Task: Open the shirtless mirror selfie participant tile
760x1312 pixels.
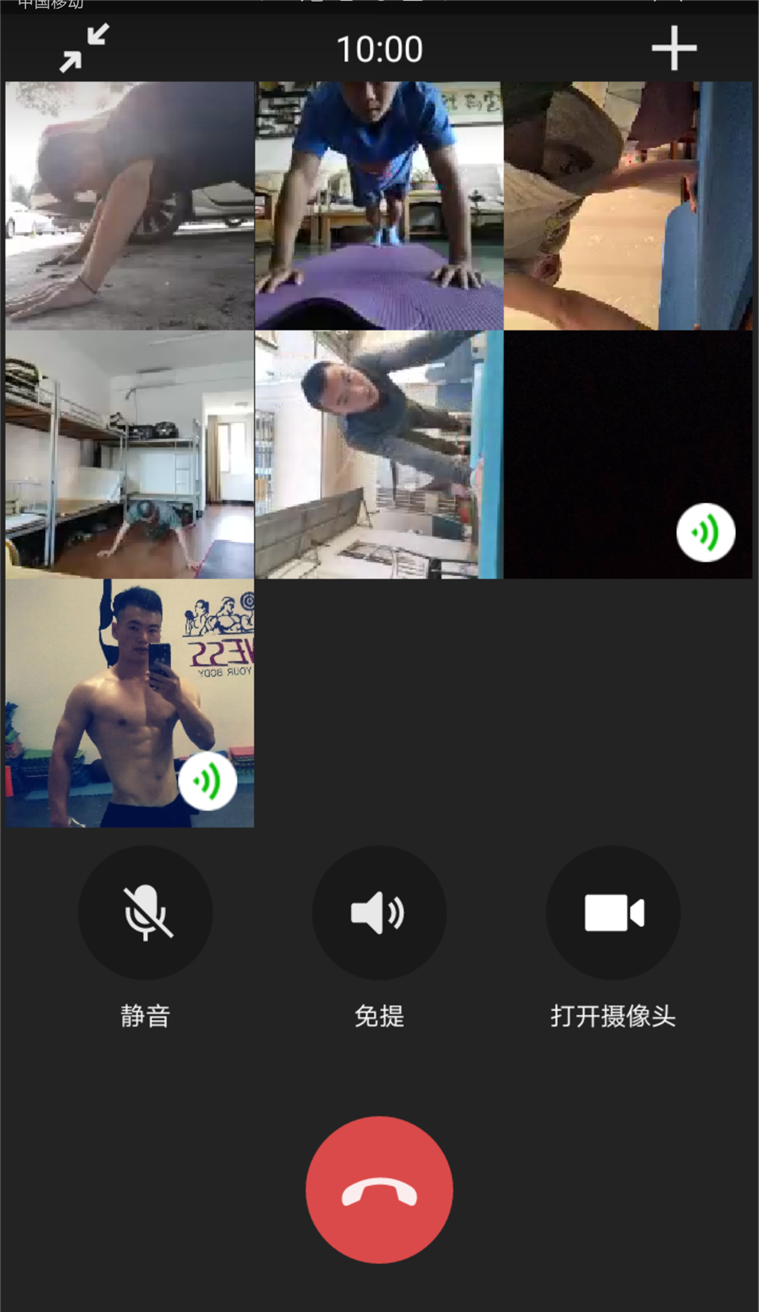Action: click(x=129, y=703)
